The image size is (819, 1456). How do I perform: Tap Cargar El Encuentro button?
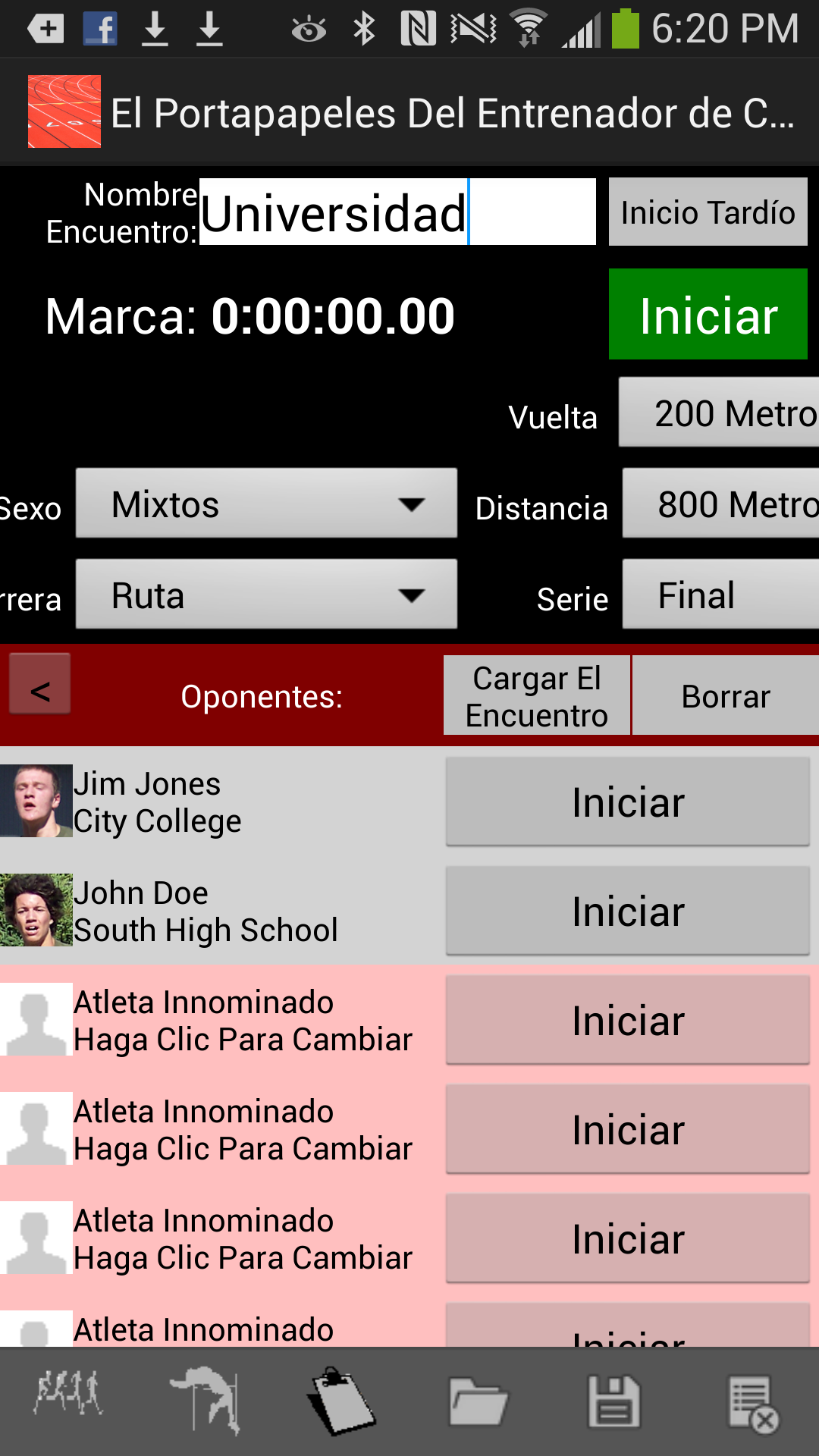point(537,696)
